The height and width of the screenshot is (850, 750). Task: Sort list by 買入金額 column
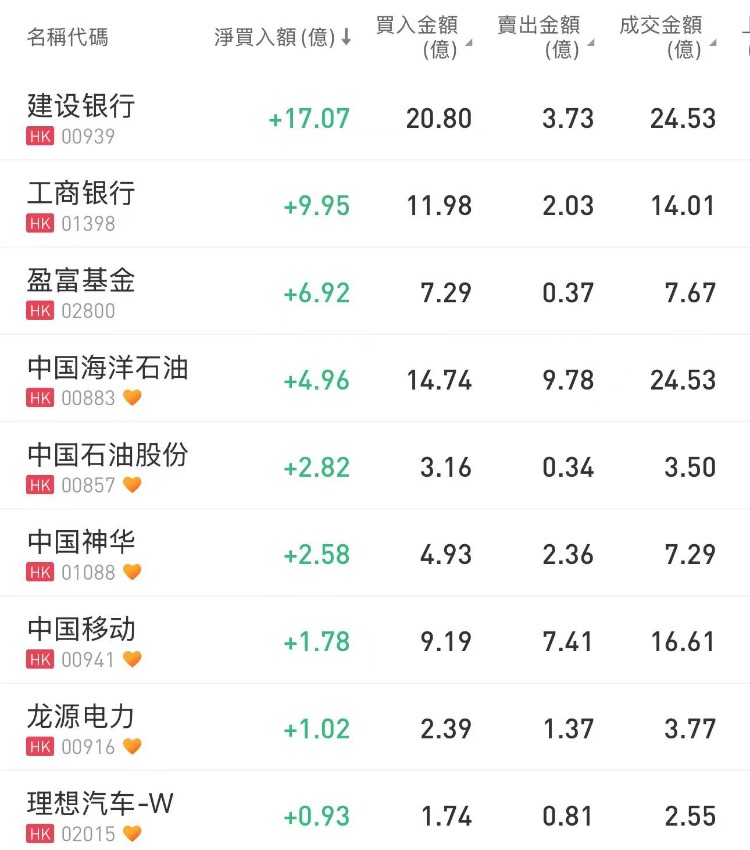pyautogui.click(x=416, y=37)
